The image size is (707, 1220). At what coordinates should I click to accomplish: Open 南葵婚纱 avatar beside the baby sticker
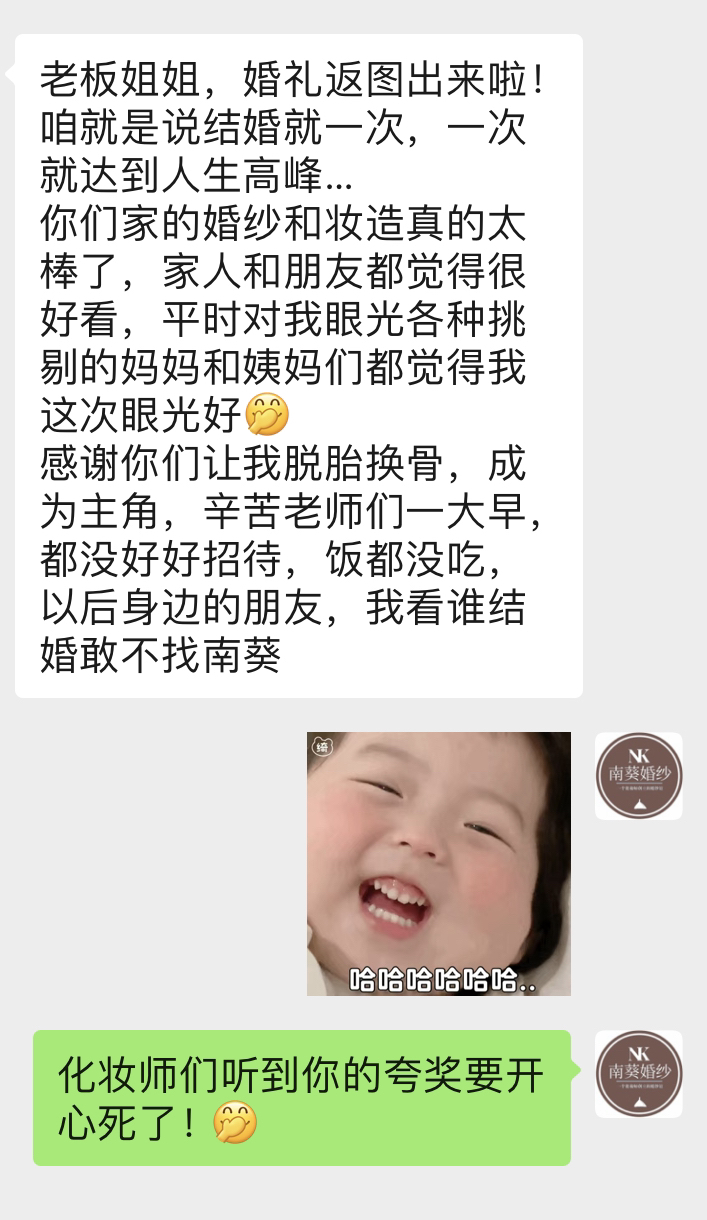tap(639, 776)
